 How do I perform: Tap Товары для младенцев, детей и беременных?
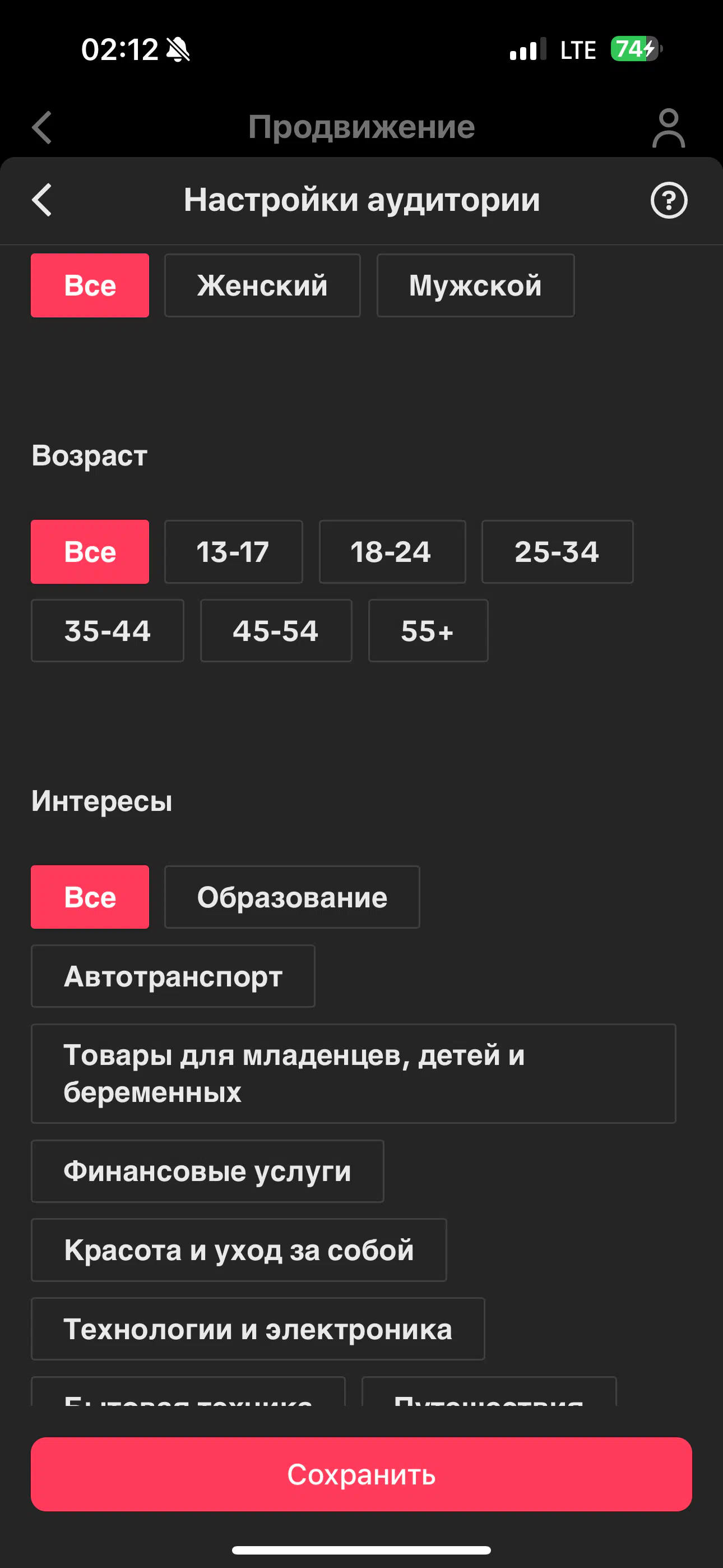tap(354, 1074)
